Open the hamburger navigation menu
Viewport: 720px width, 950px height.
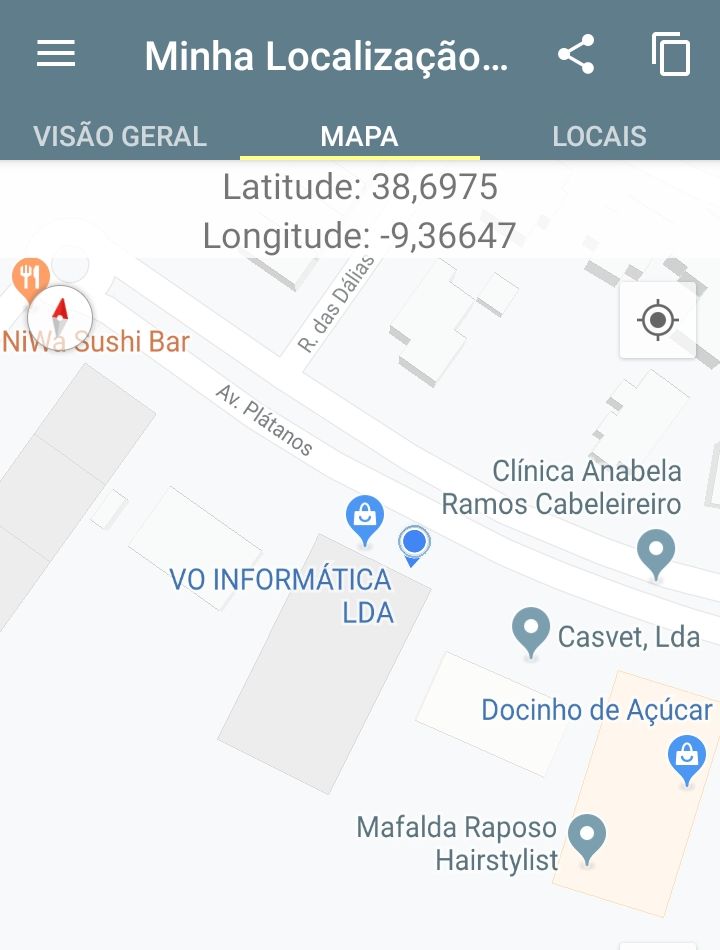click(56, 54)
